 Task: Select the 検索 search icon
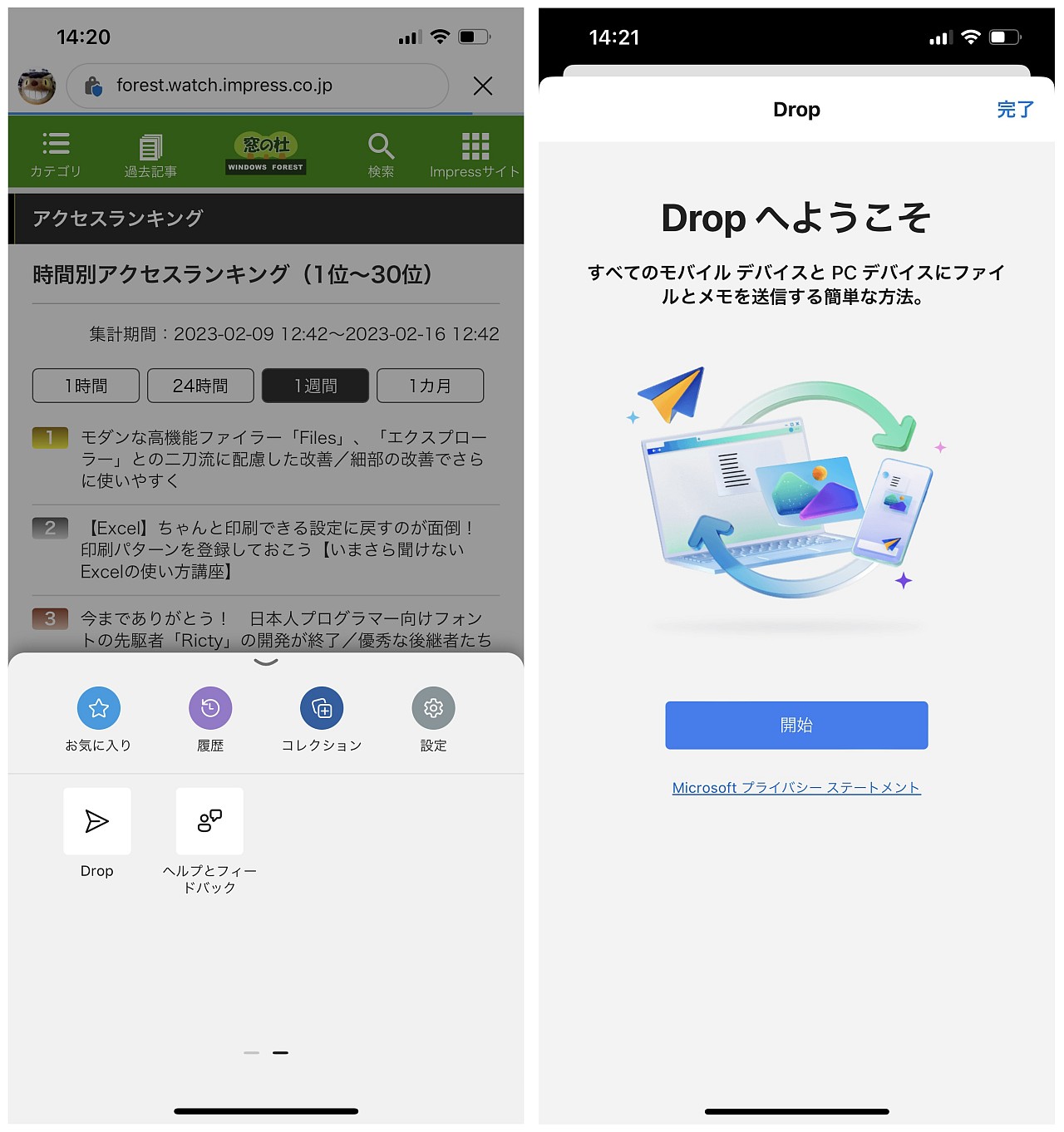(381, 152)
